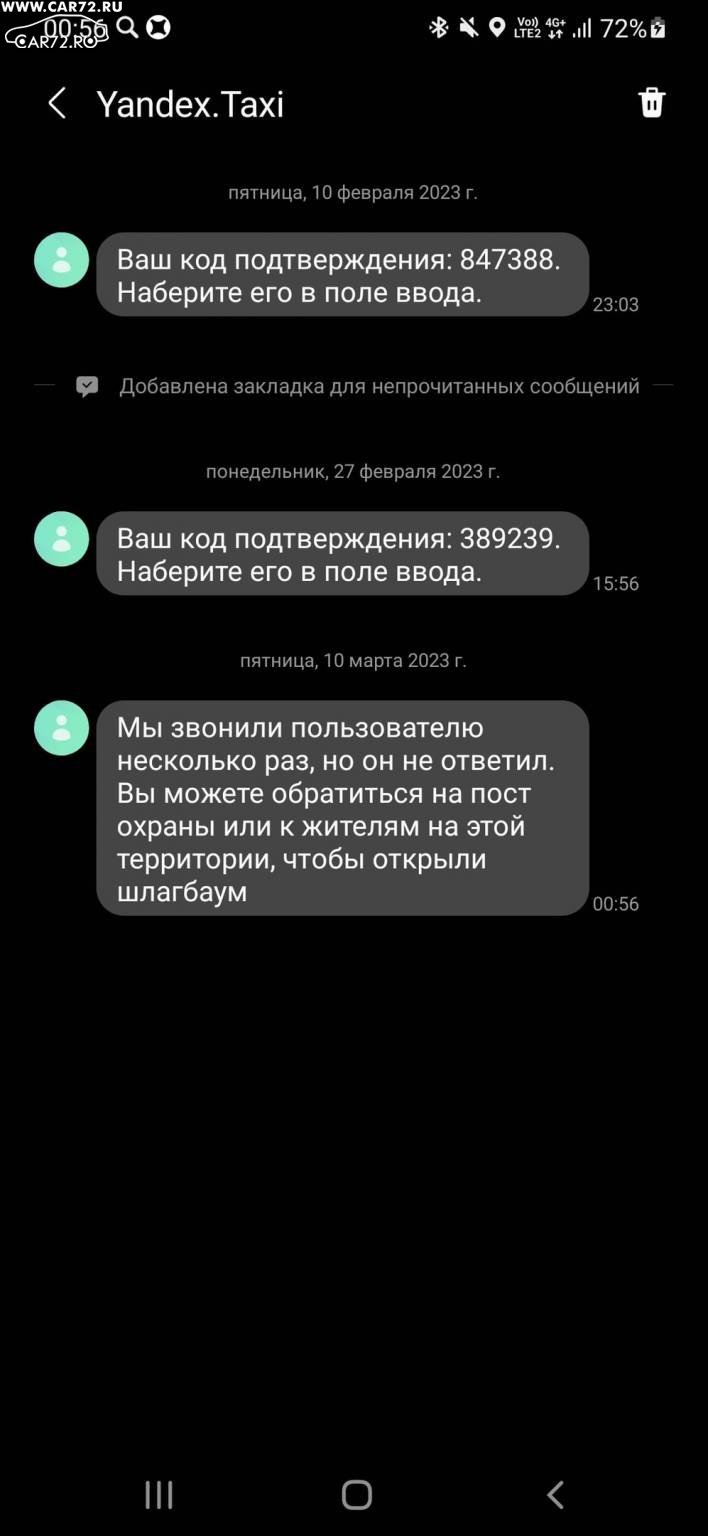Go back from the Yandex.Taxi conversation
The image size is (708, 1536).
click(57, 103)
